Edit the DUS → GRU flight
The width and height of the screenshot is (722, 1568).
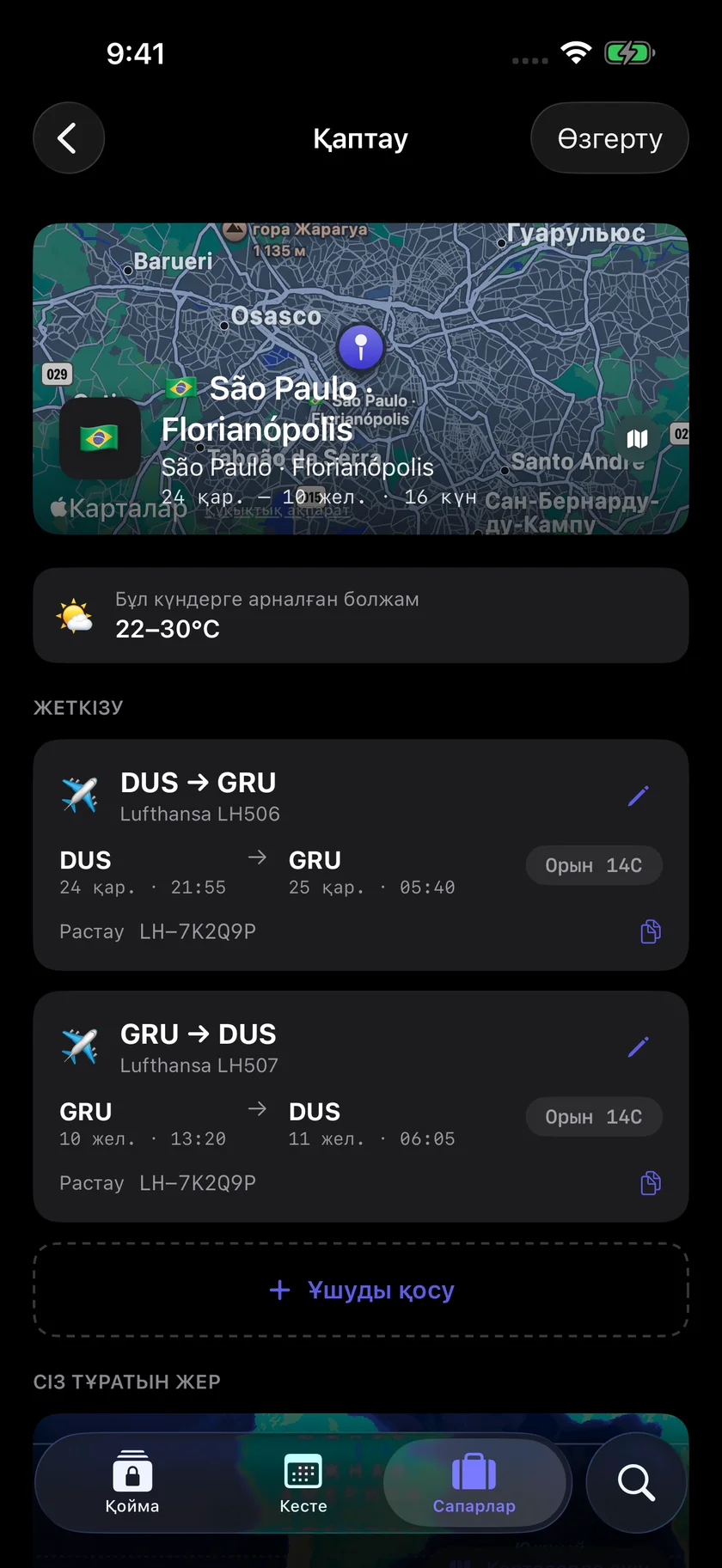pos(638,796)
